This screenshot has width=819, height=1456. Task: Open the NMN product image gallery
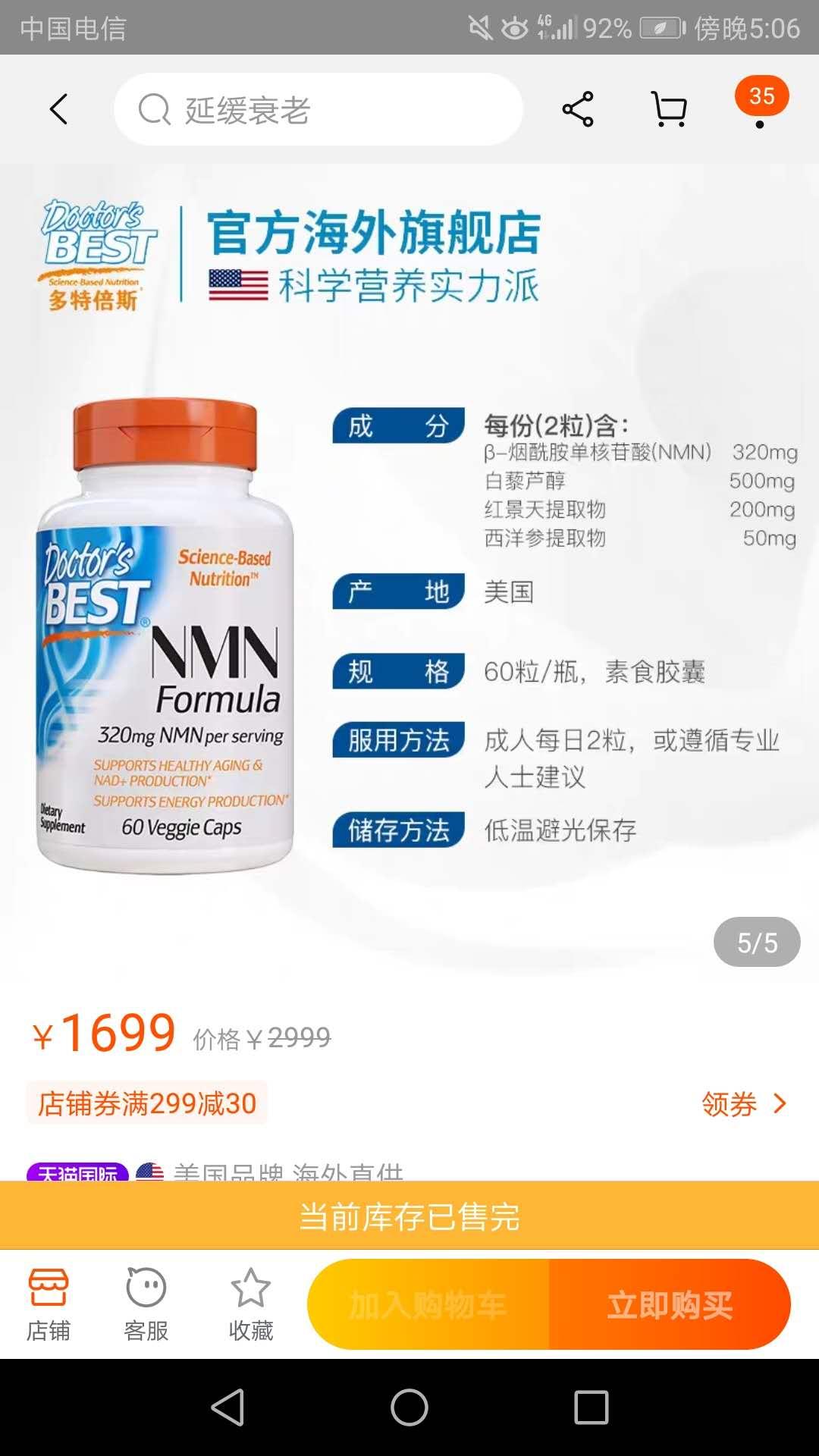point(409,576)
